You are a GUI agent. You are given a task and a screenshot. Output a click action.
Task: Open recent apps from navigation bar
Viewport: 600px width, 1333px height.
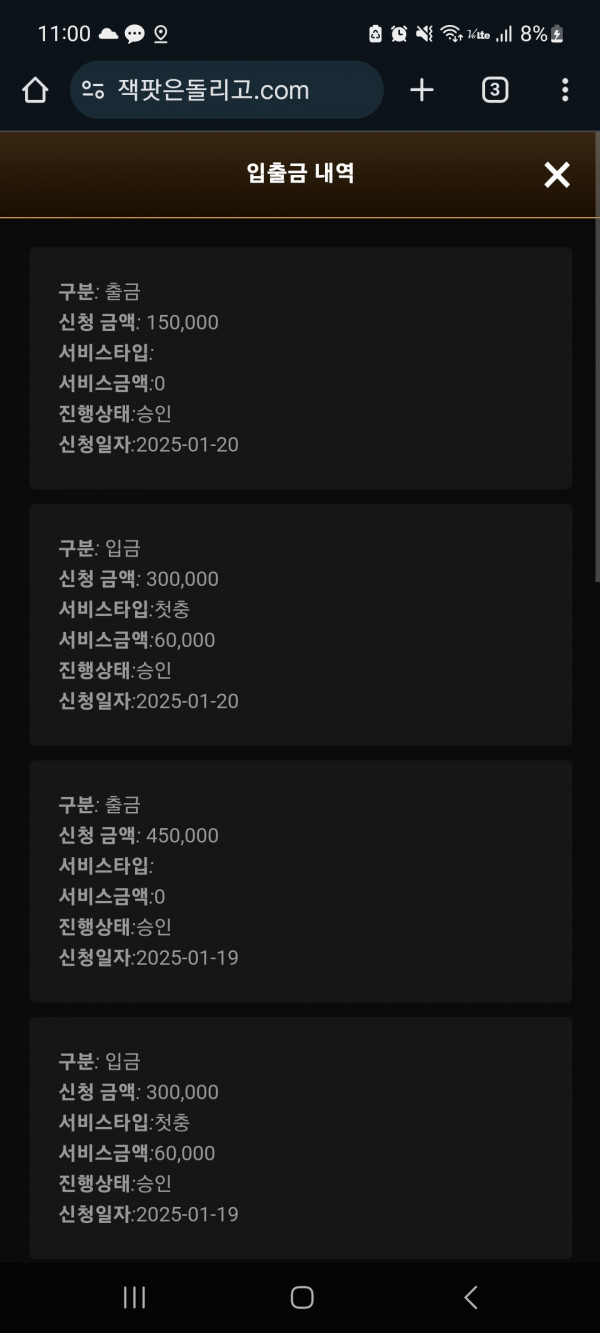(x=134, y=1297)
